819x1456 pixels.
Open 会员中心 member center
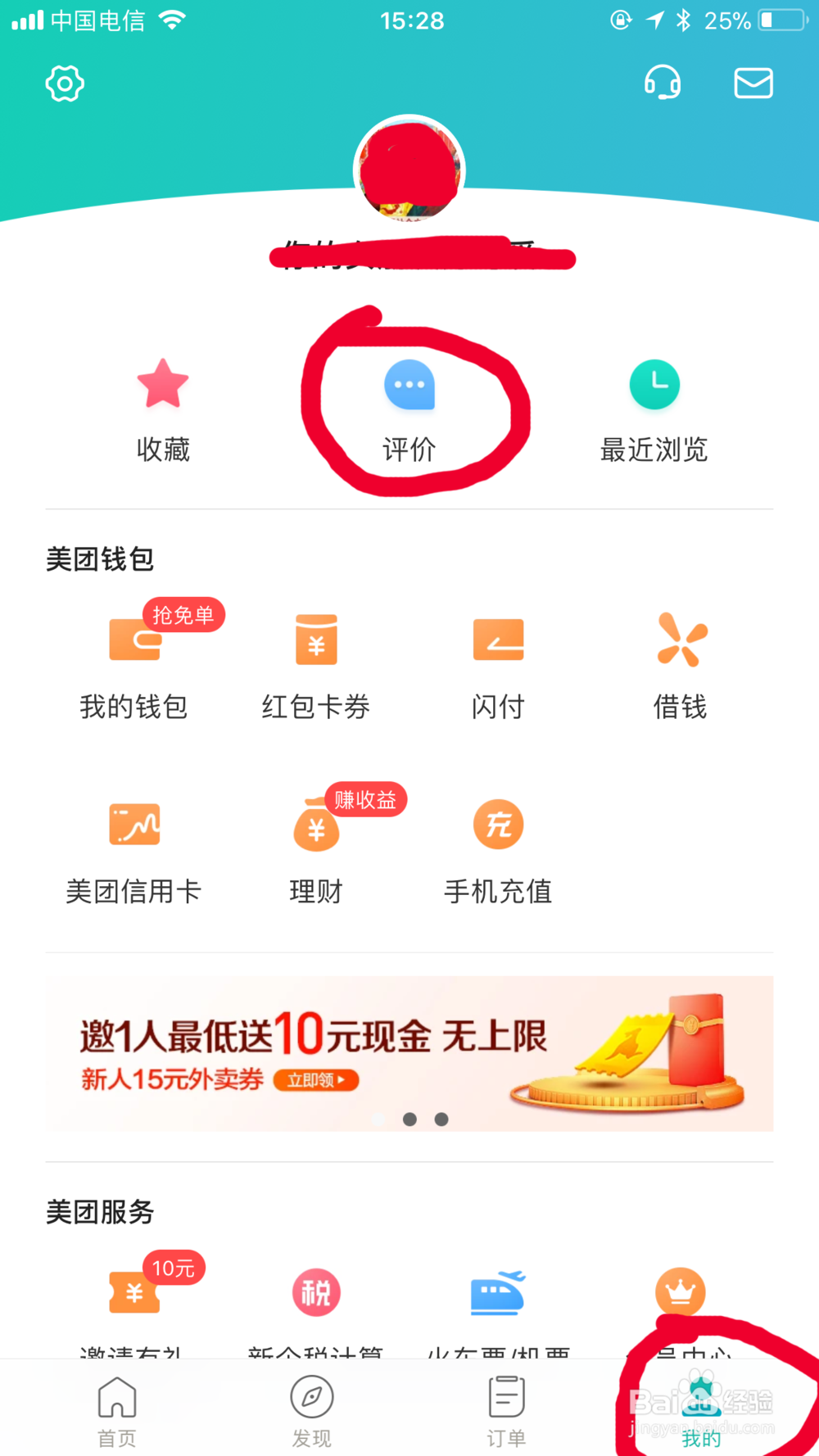pyautogui.click(x=681, y=1302)
